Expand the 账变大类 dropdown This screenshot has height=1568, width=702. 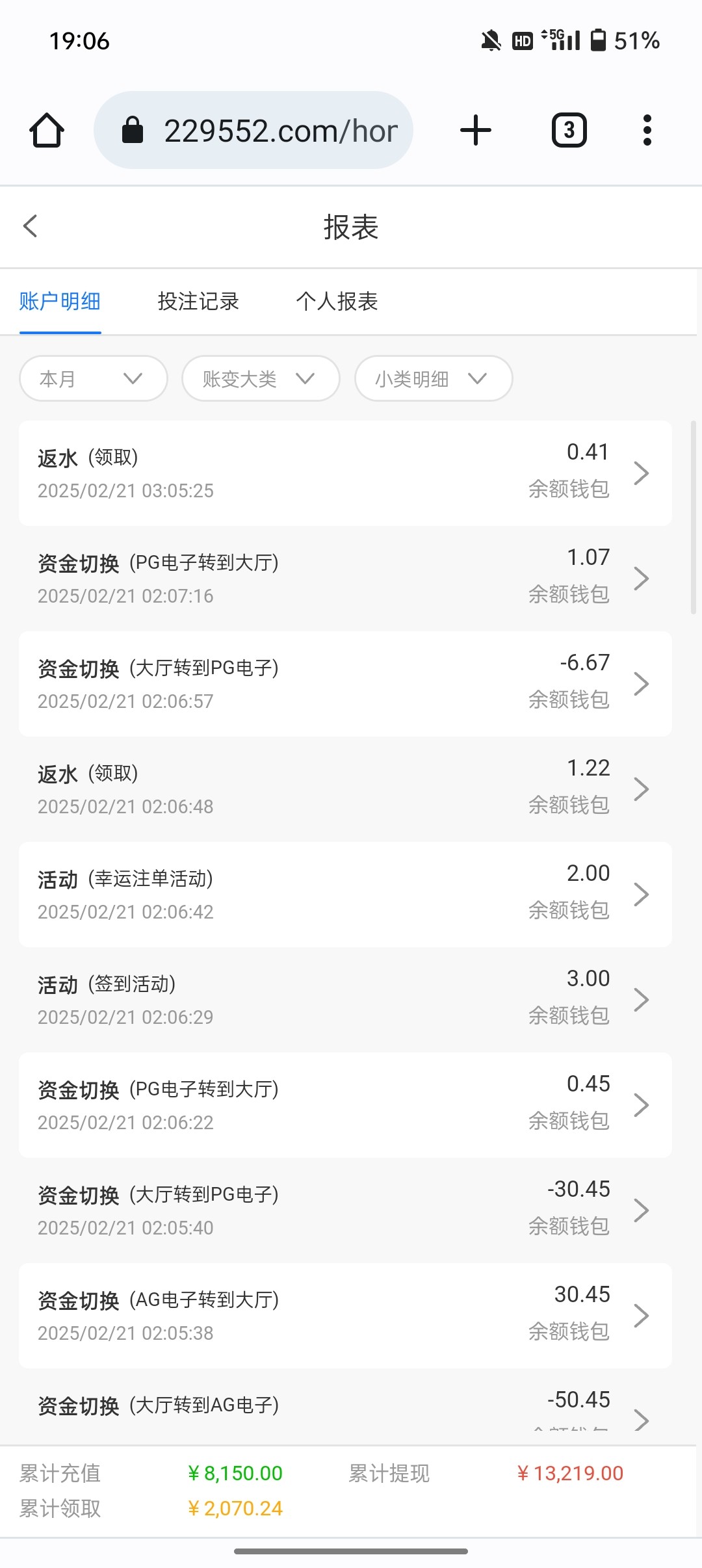coord(261,378)
